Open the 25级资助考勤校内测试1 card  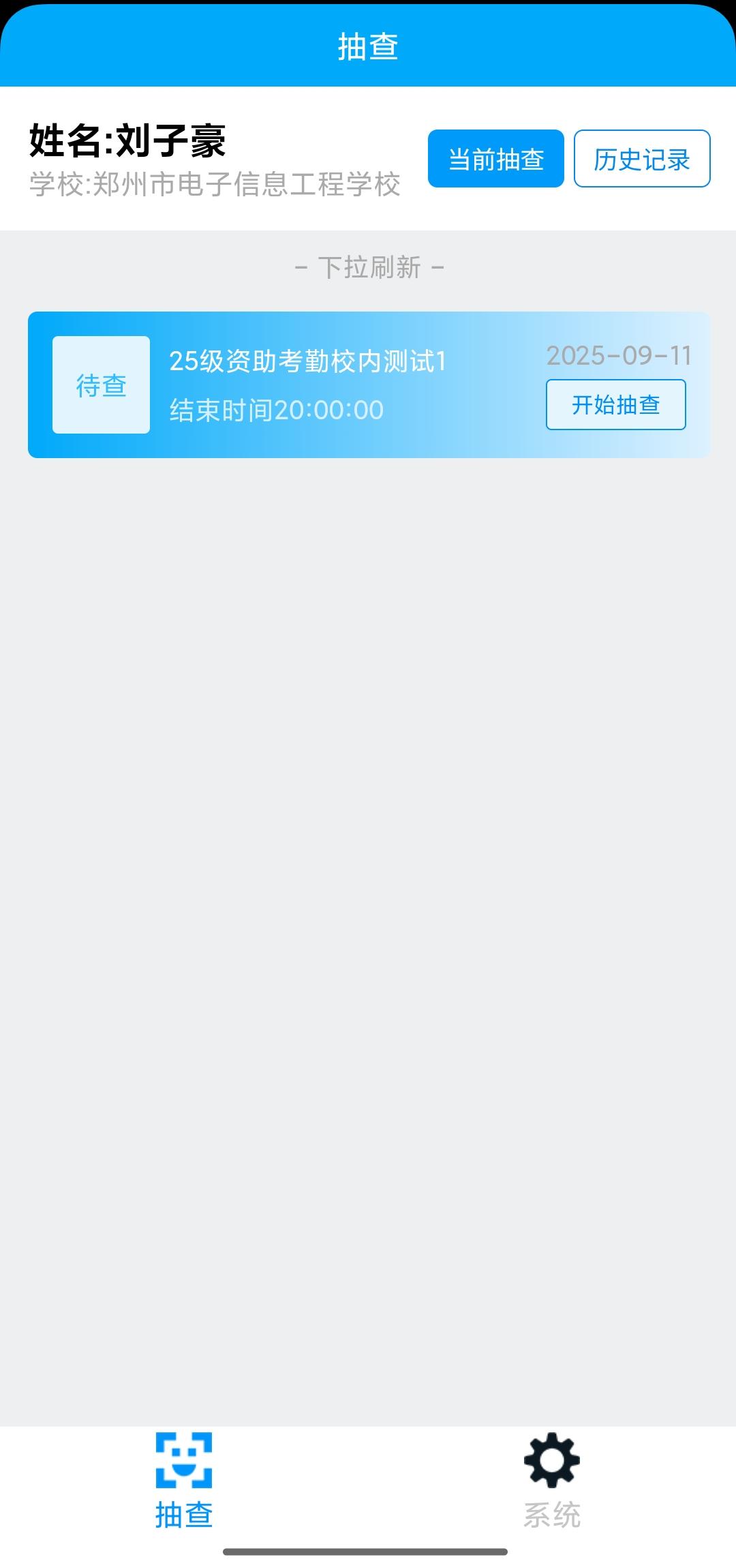pos(307,383)
